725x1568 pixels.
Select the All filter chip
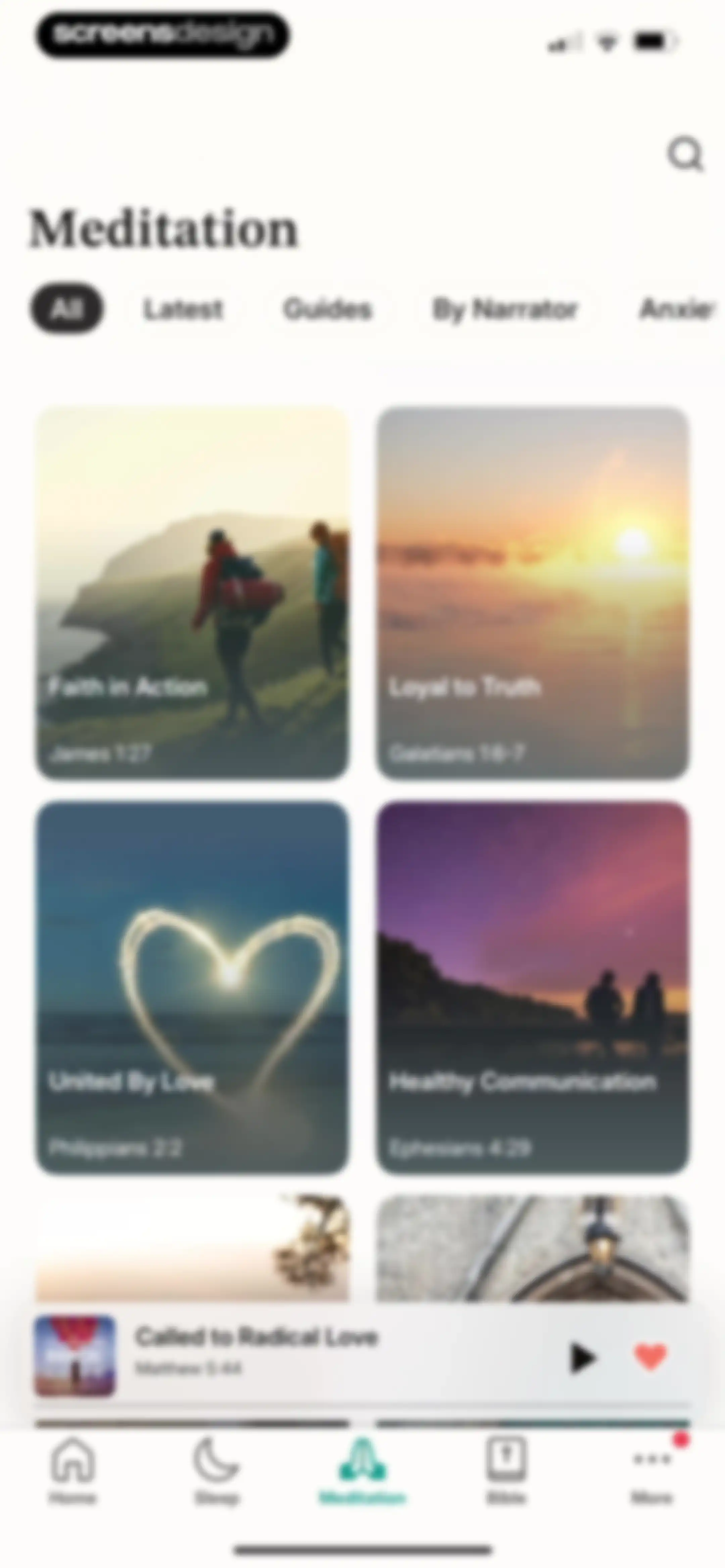[x=66, y=309]
